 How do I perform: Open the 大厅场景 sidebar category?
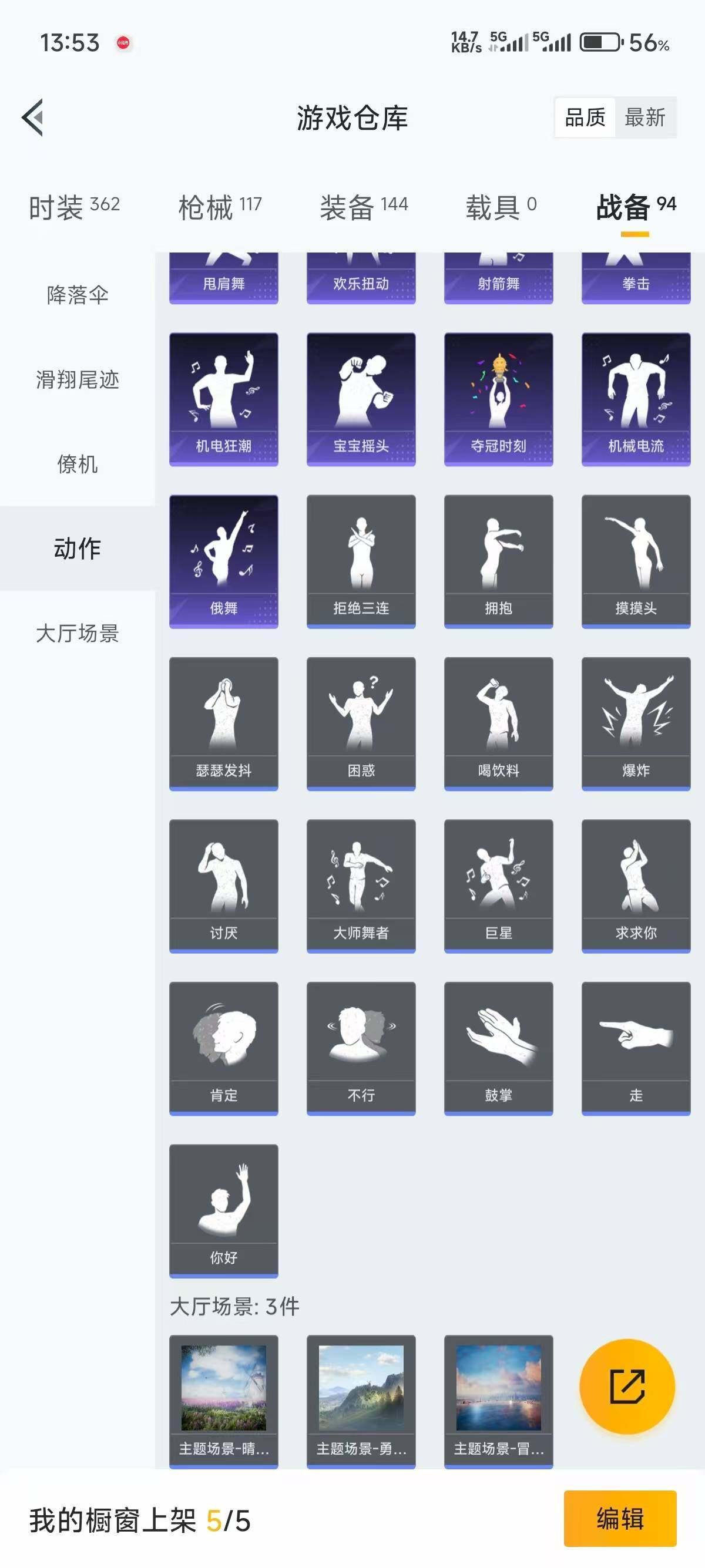(x=78, y=634)
